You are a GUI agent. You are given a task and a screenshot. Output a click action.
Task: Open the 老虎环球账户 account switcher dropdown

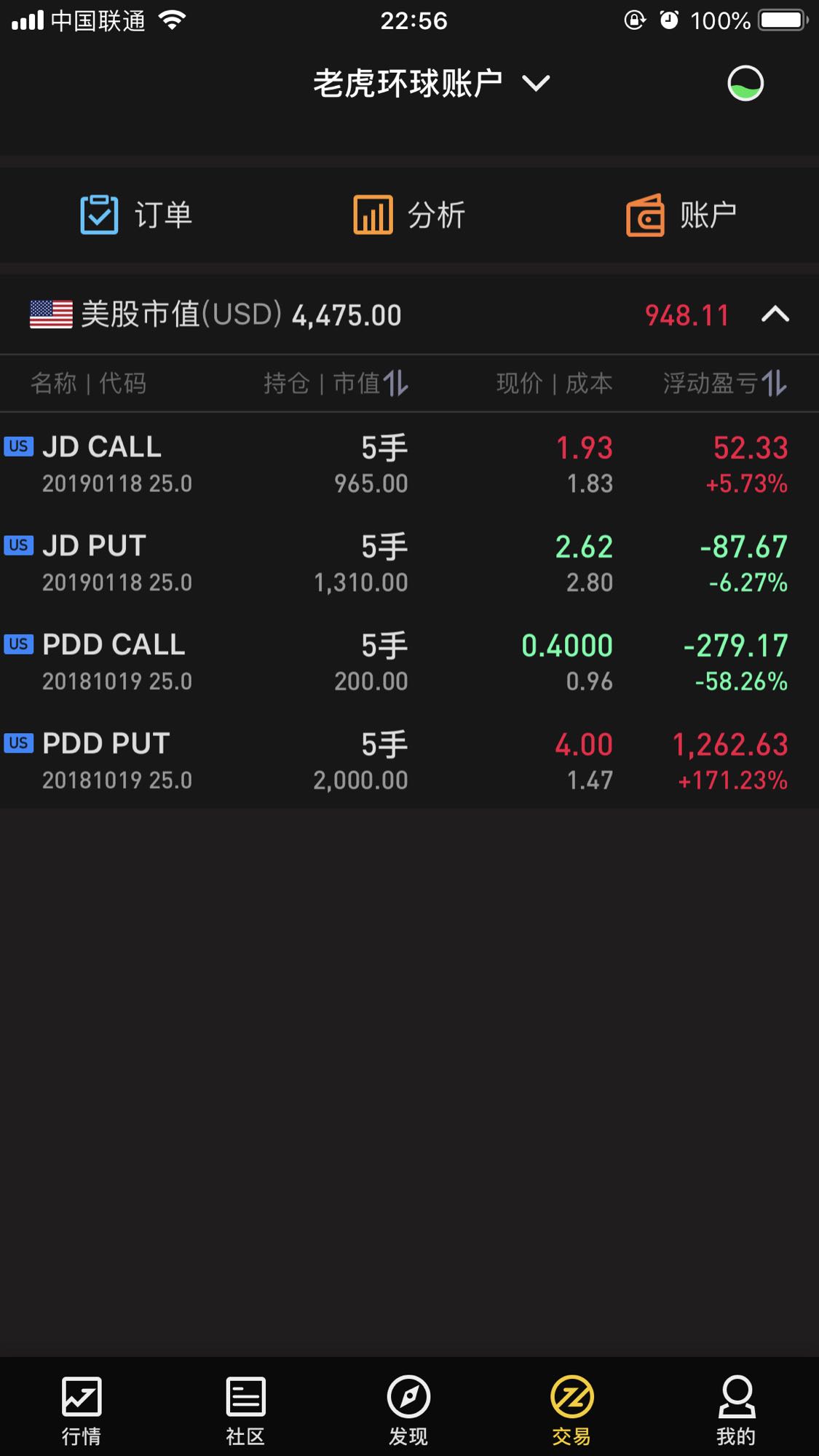(430, 84)
